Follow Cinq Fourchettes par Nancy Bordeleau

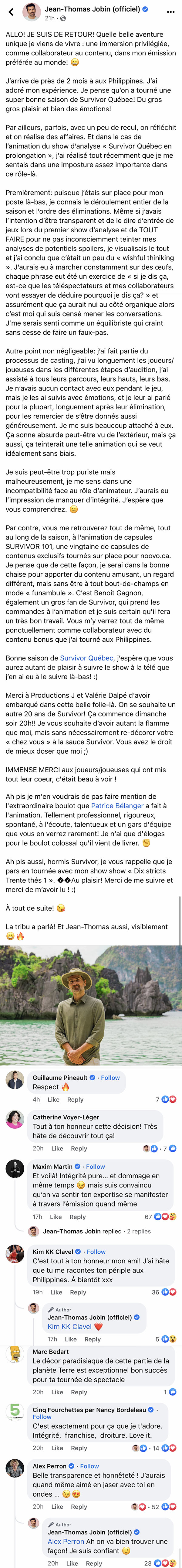point(42,1417)
